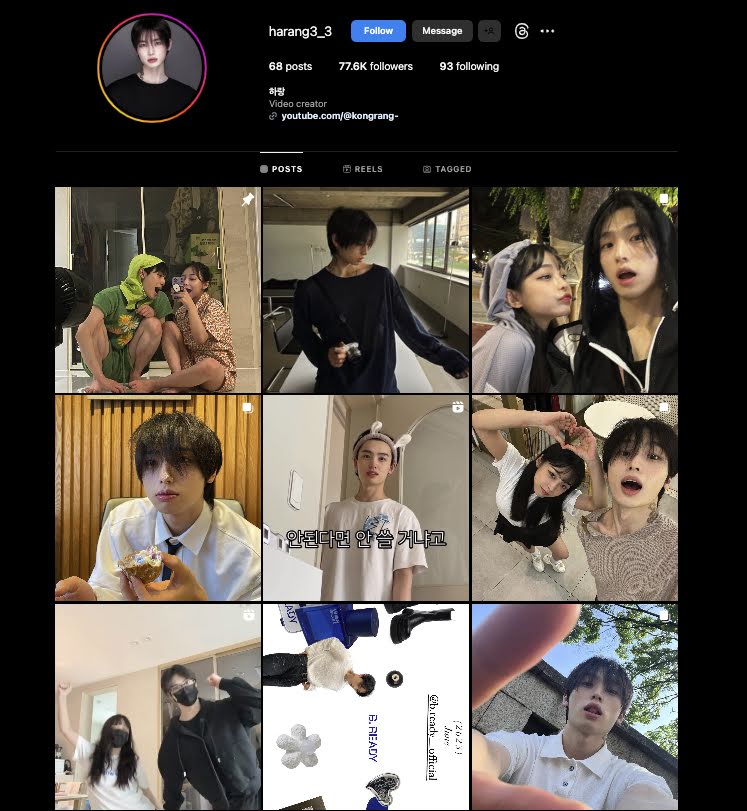Play the reel with Korean subtitle text

366,498
